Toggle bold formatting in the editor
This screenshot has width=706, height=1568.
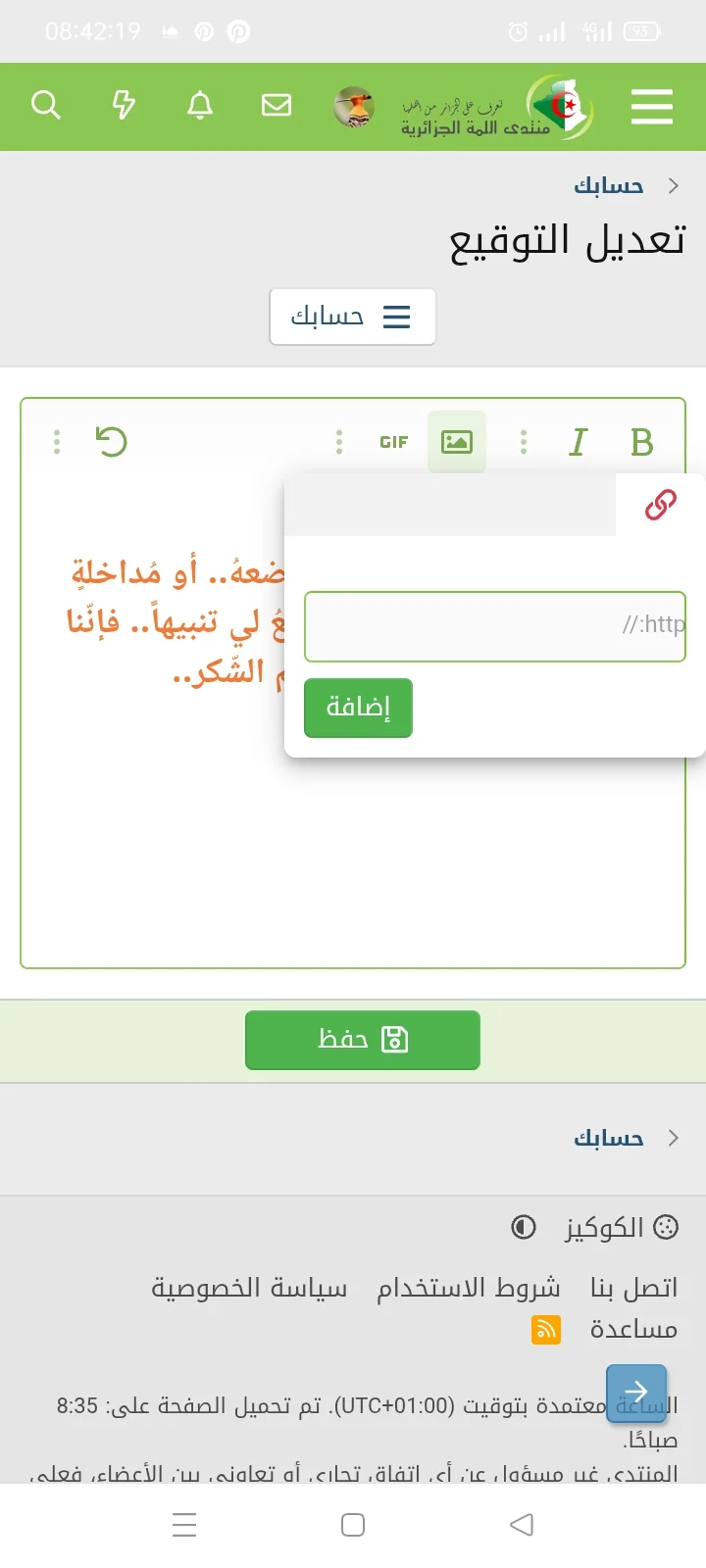[641, 442]
